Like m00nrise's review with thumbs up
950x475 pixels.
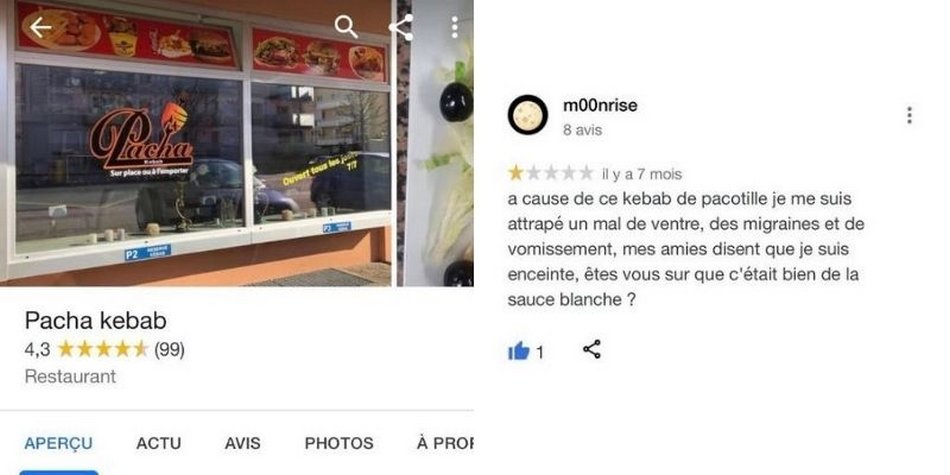tap(519, 351)
